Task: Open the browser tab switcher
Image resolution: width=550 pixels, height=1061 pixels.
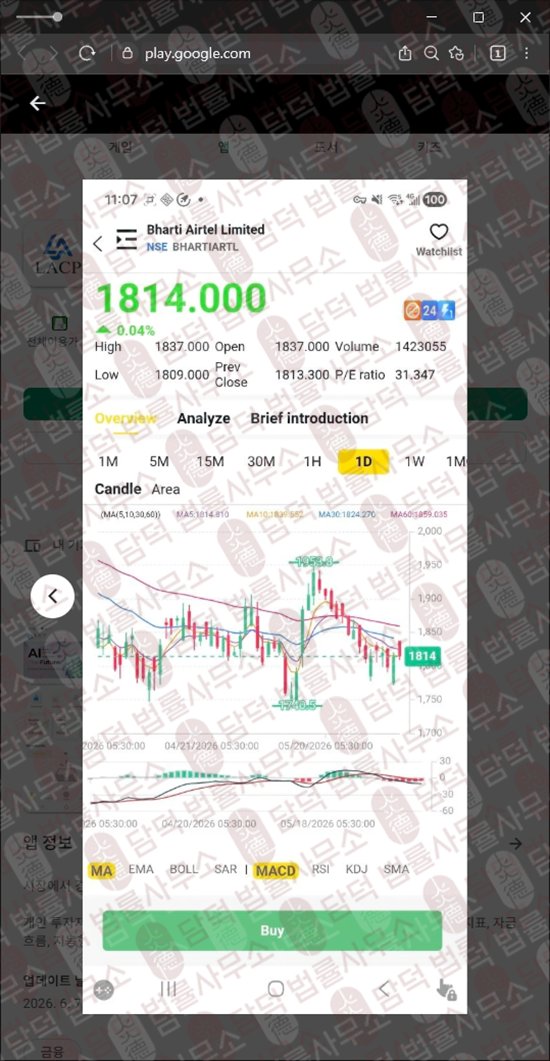Action: 497,53
